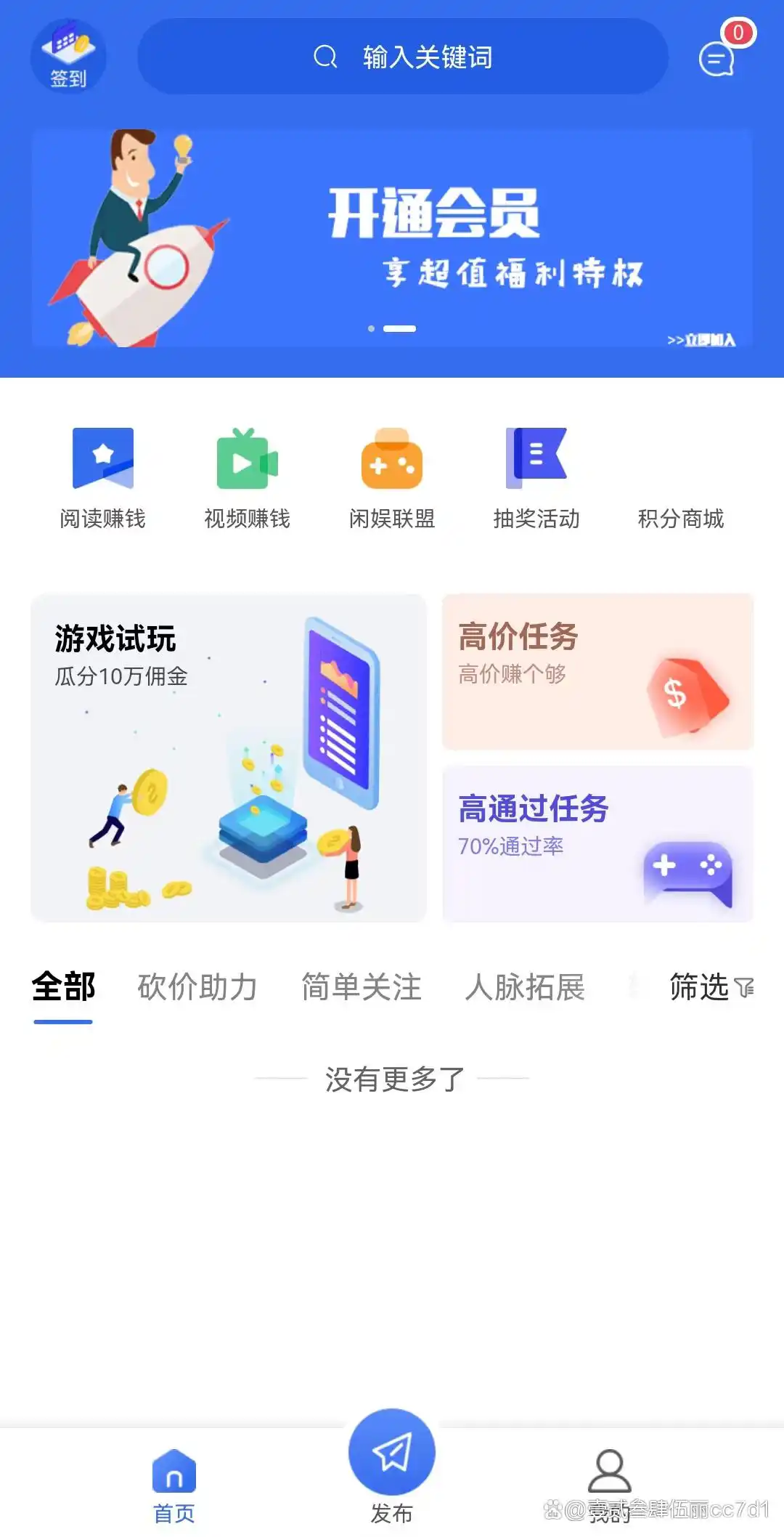
Task: Open the 人脉拓展 task category
Action: coord(527,986)
